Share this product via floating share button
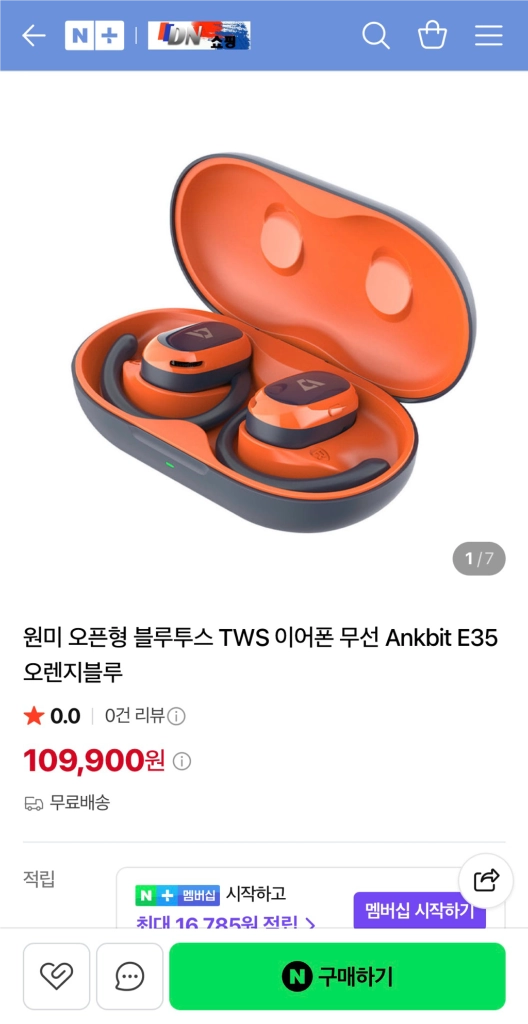 pyautogui.click(x=486, y=881)
